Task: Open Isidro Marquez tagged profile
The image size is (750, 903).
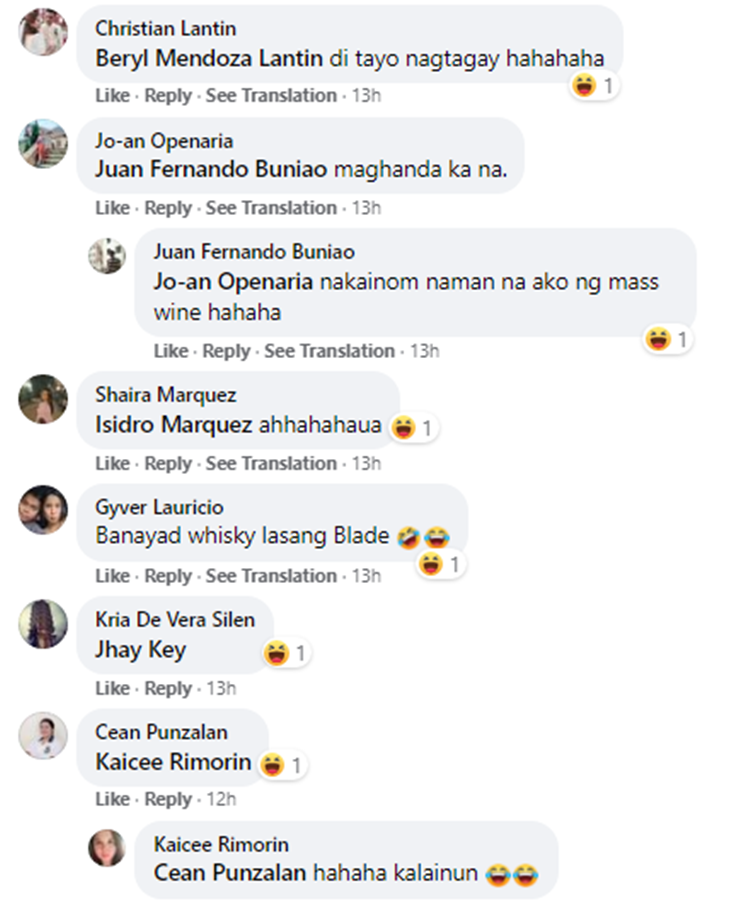Action: pos(173,426)
